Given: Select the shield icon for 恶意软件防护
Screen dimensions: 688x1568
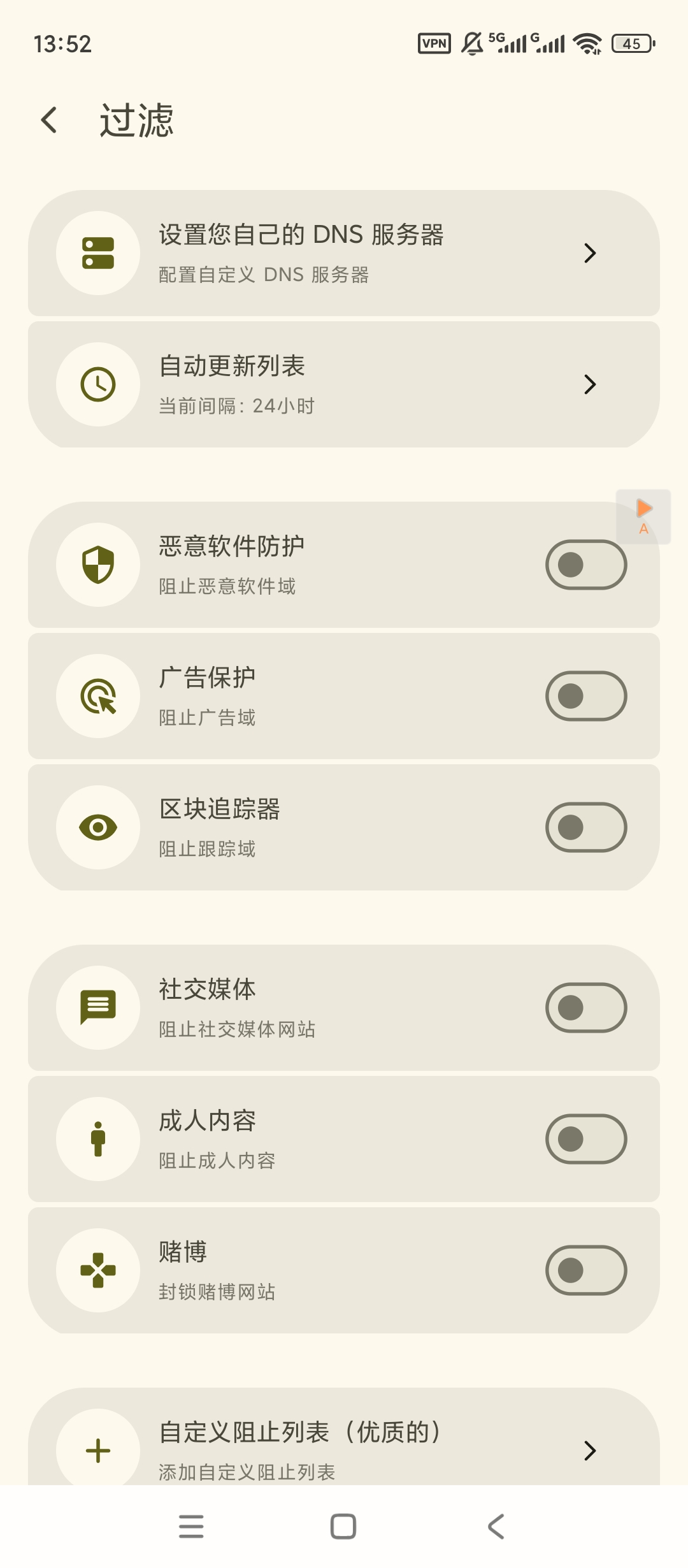Looking at the screenshot, I should point(97,565).
